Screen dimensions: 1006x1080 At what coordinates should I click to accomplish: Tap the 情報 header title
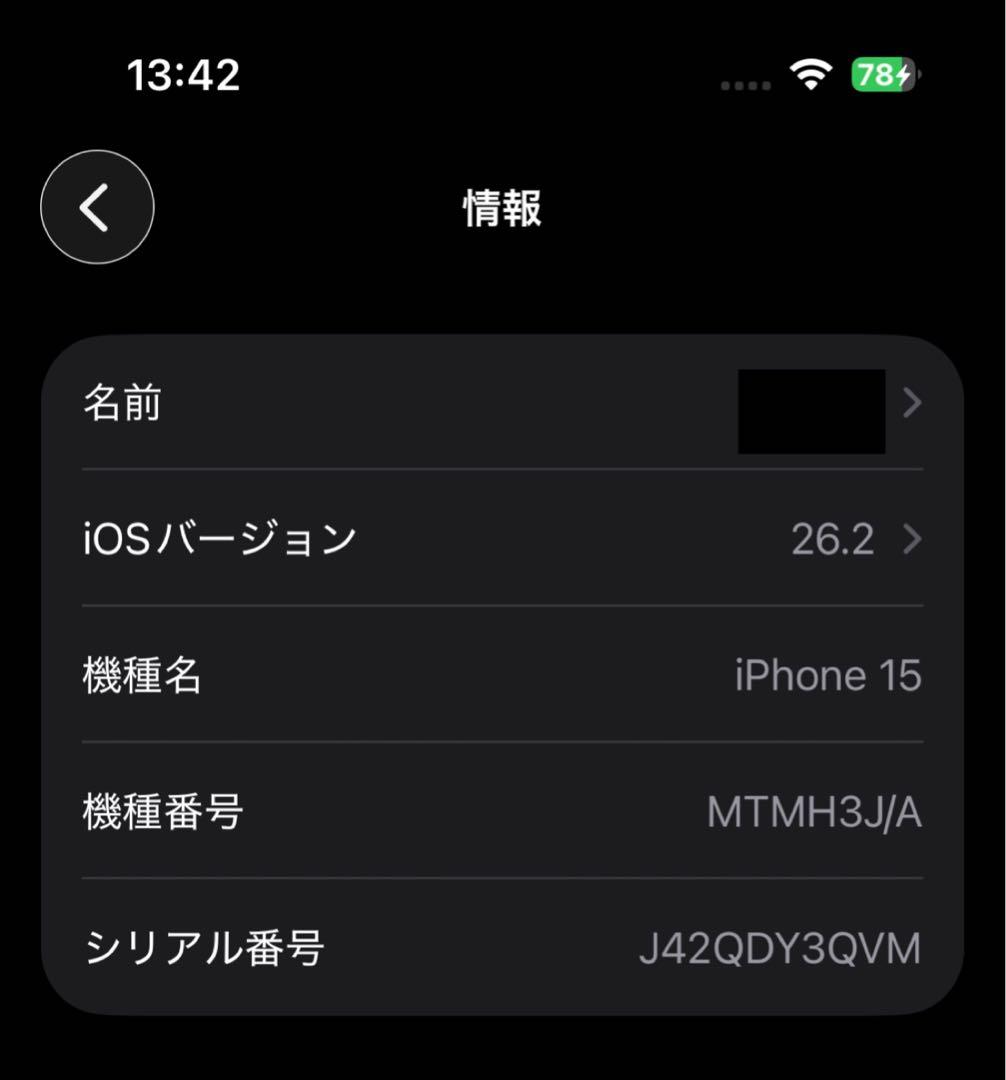pyautogui.click(x=500, y=209)
